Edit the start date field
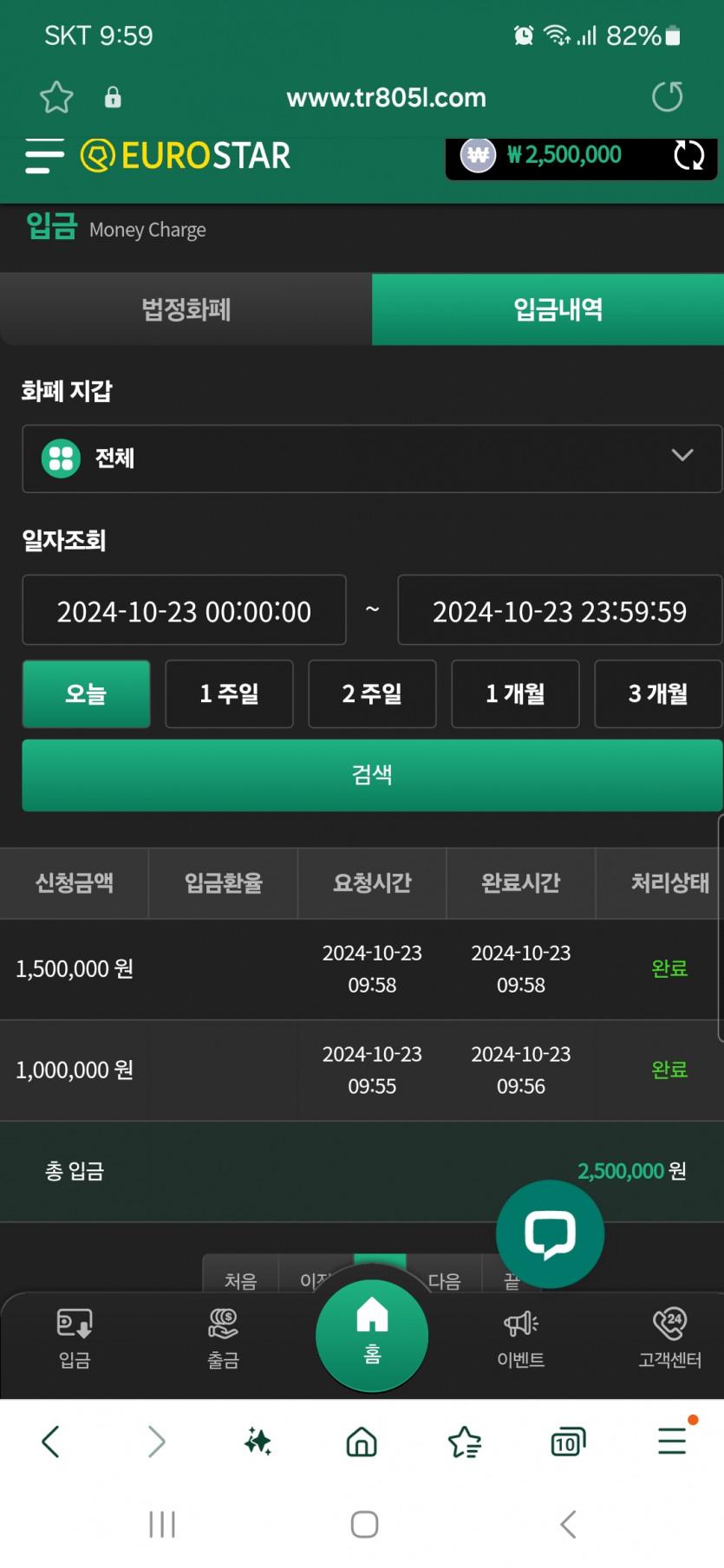The width and height of the screenshot is (724, 1568). point(184,611)
